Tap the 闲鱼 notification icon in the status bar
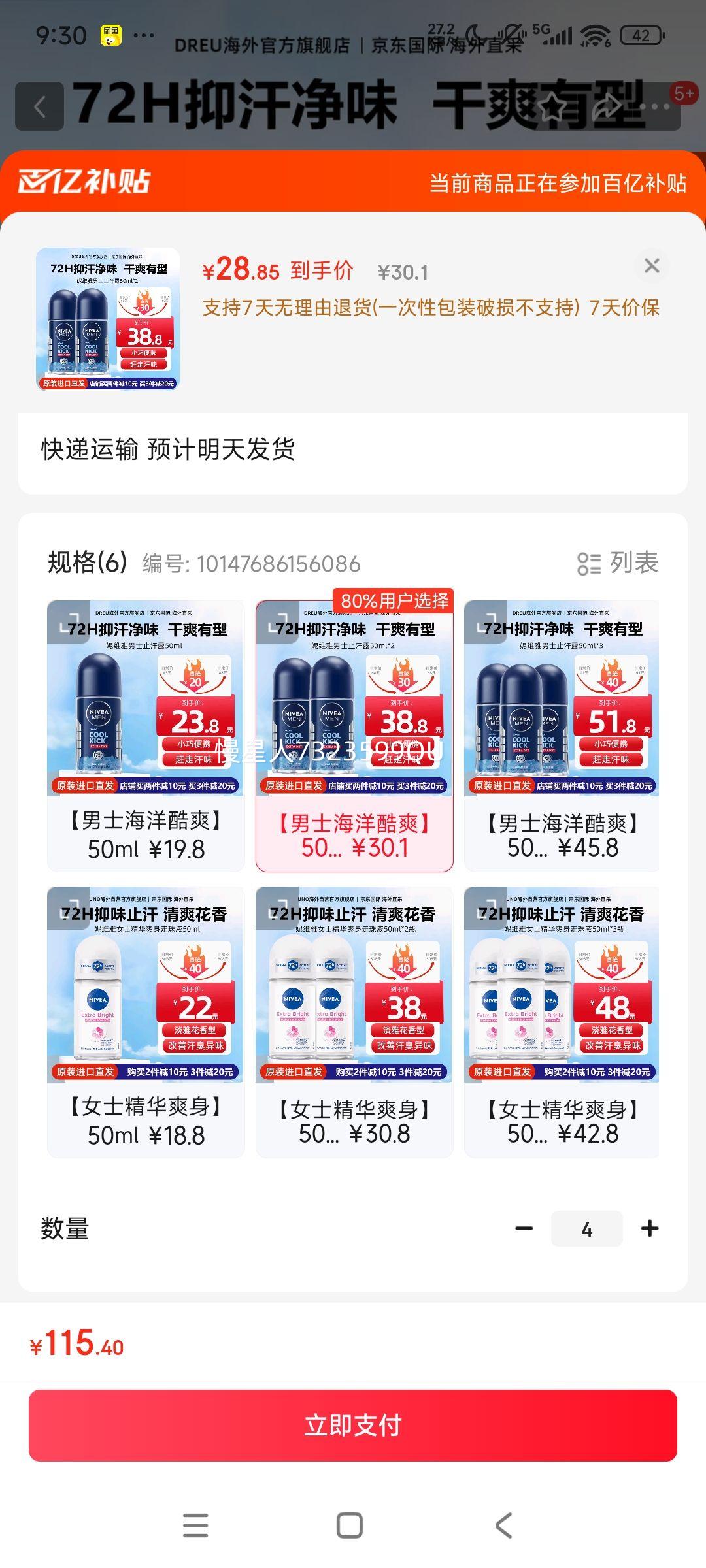 pos(111,35)
